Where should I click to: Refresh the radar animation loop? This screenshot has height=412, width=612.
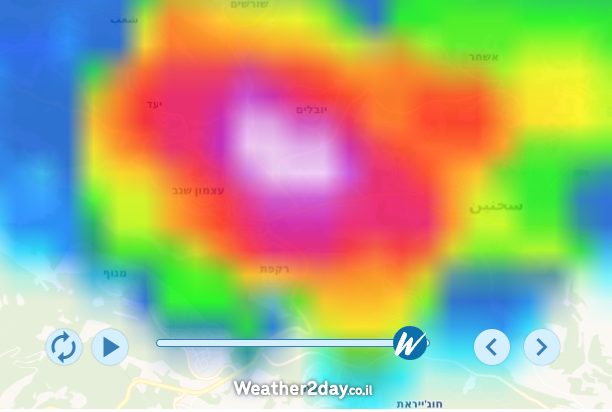63,347
